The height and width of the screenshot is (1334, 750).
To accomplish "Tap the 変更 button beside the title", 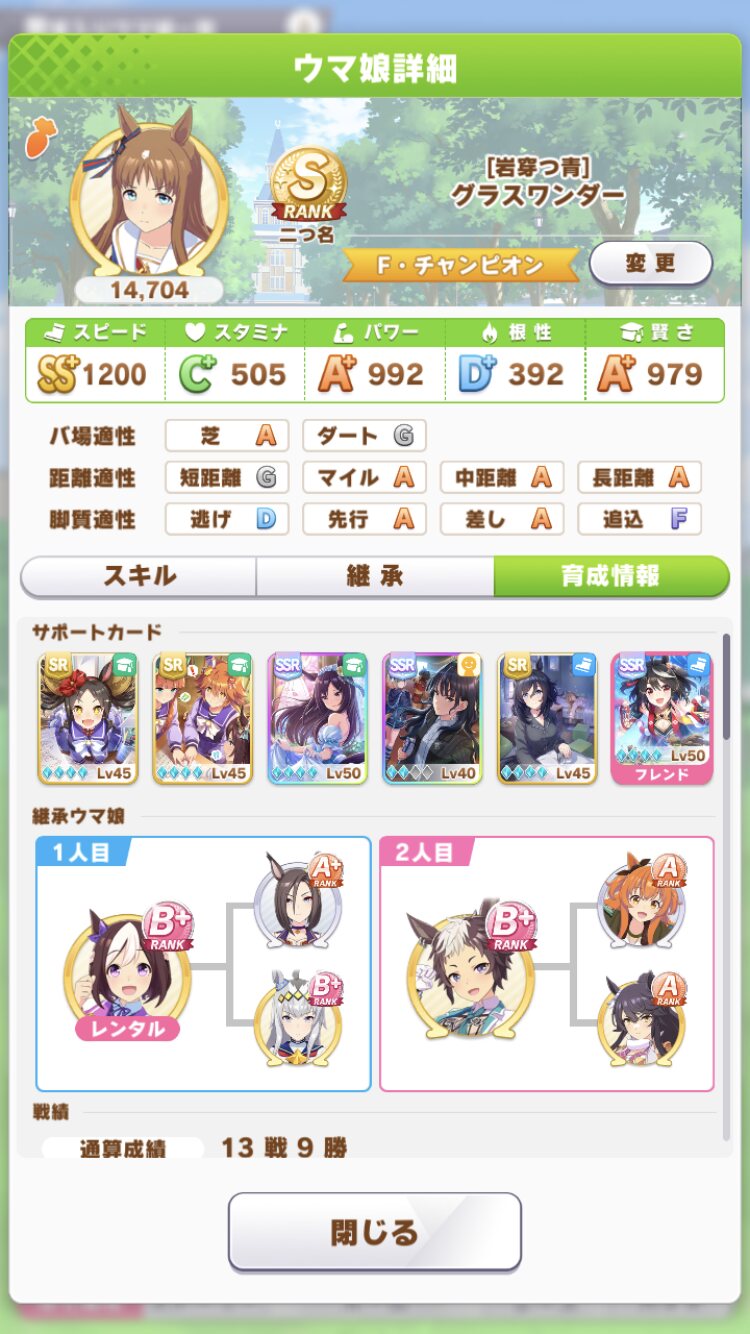I will (x=651, y=264).
